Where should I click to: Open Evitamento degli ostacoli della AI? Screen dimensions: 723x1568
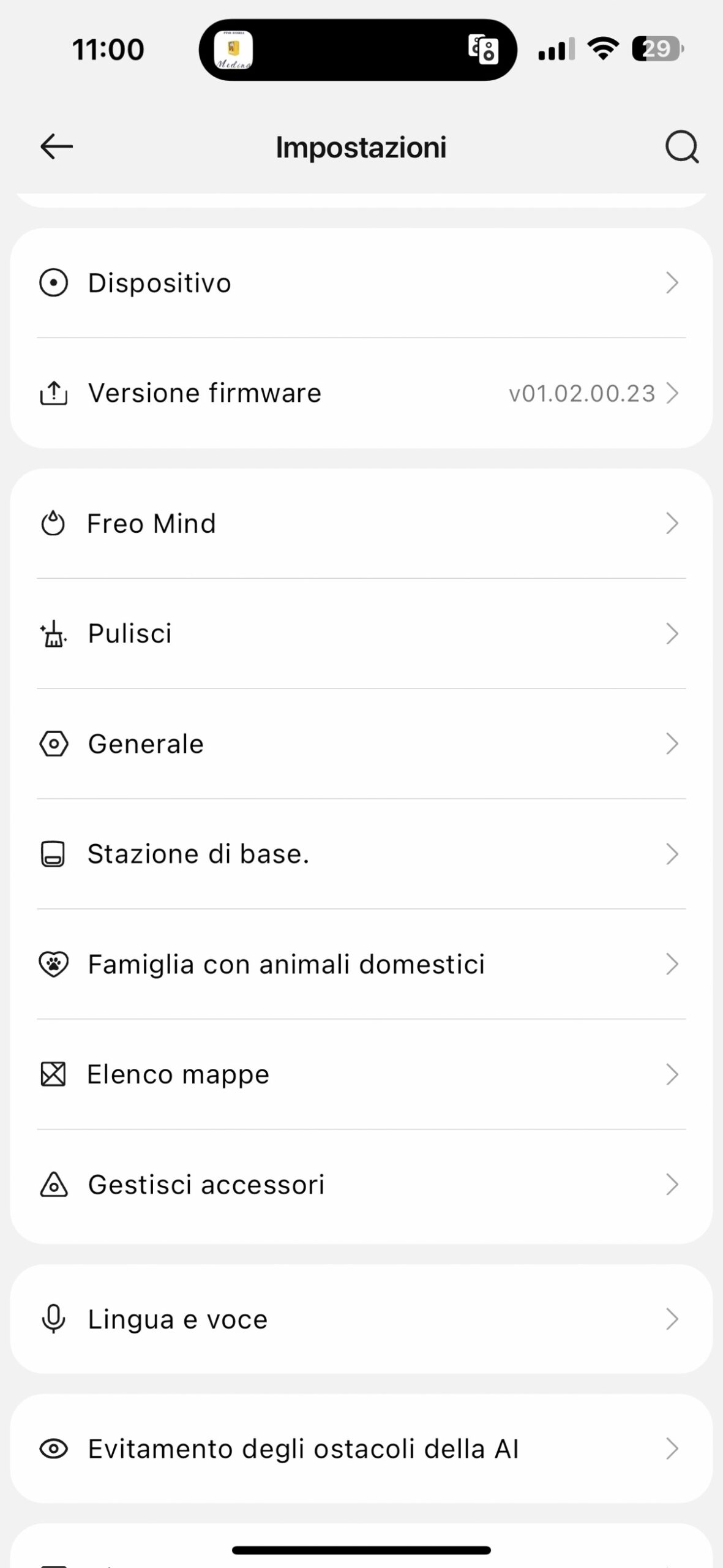[x=361, y=1449]
